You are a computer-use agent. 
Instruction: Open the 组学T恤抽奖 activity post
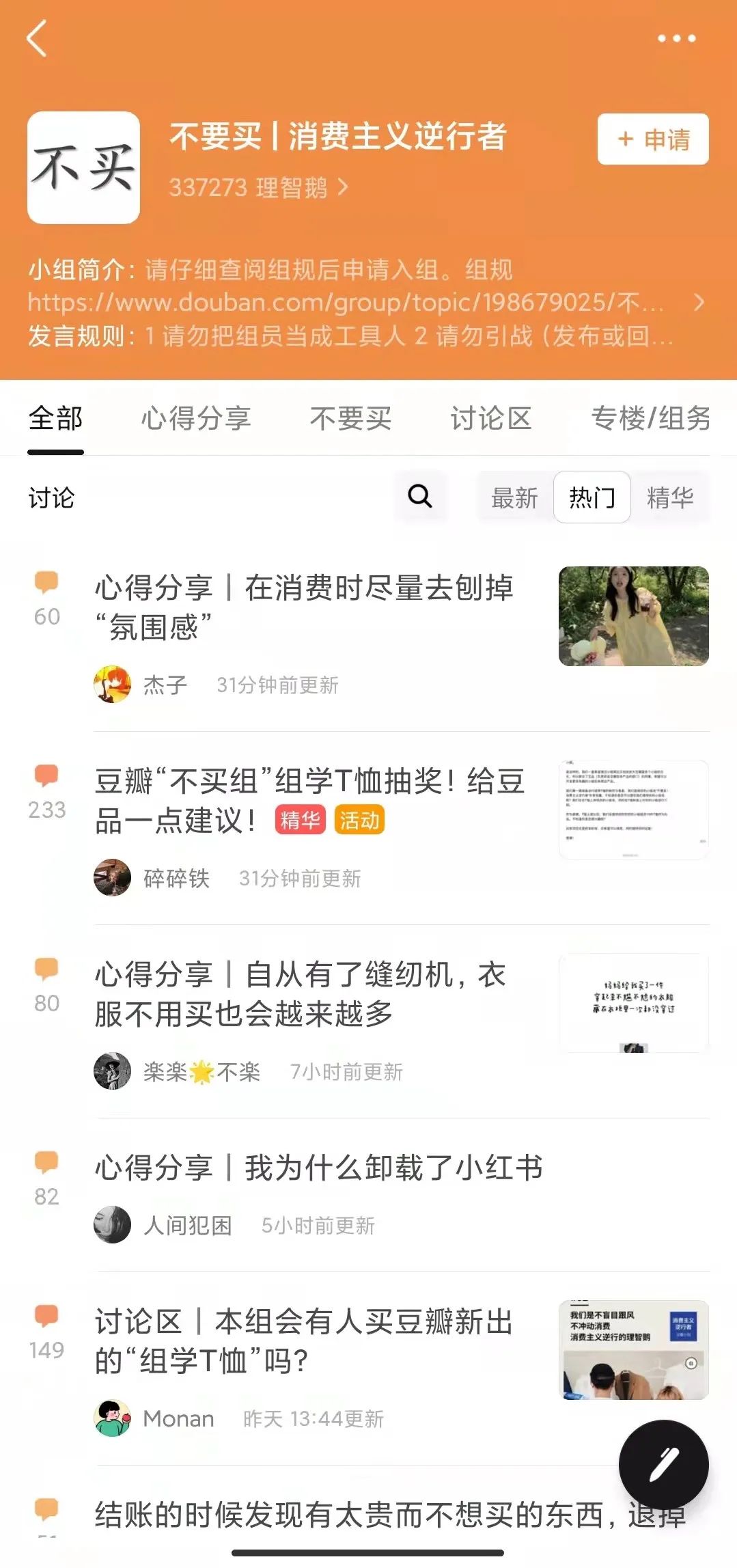pos(309,800)
